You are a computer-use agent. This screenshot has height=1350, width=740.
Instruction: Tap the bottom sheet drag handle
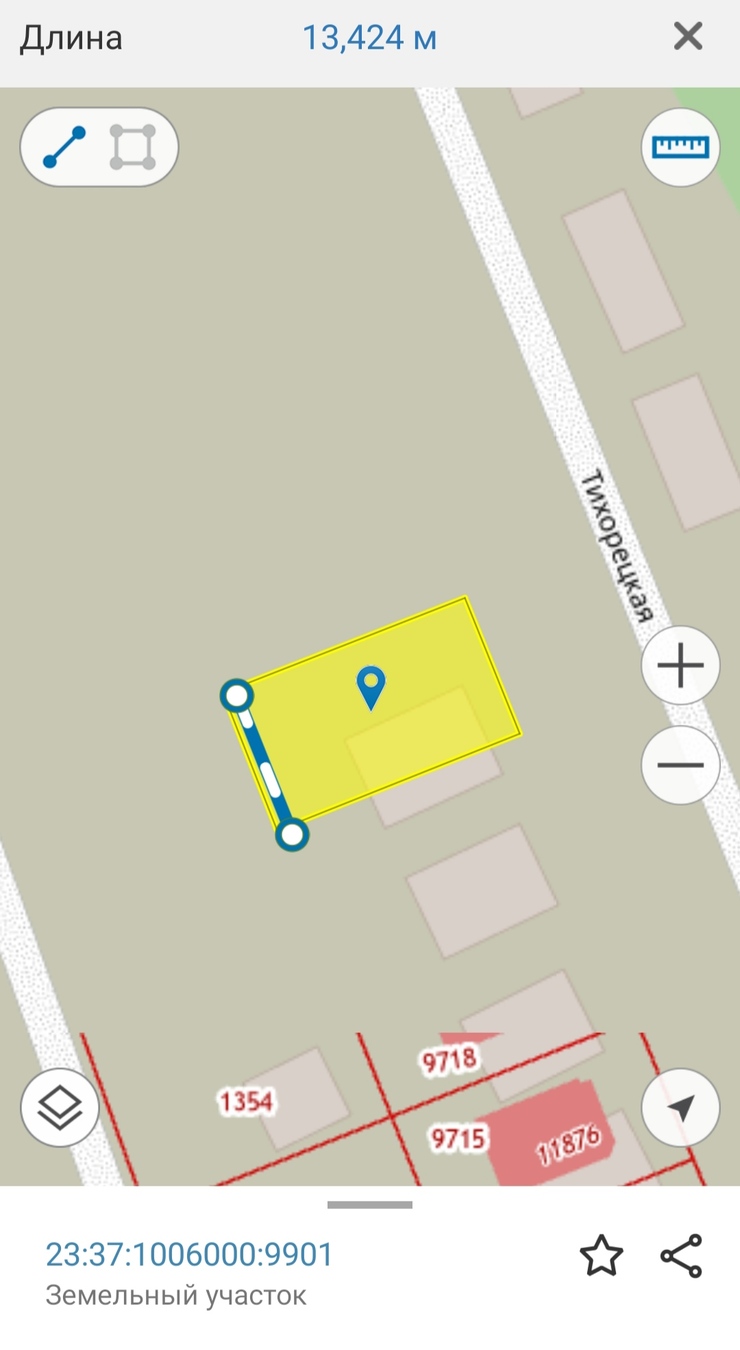(x=370, y=1205)
